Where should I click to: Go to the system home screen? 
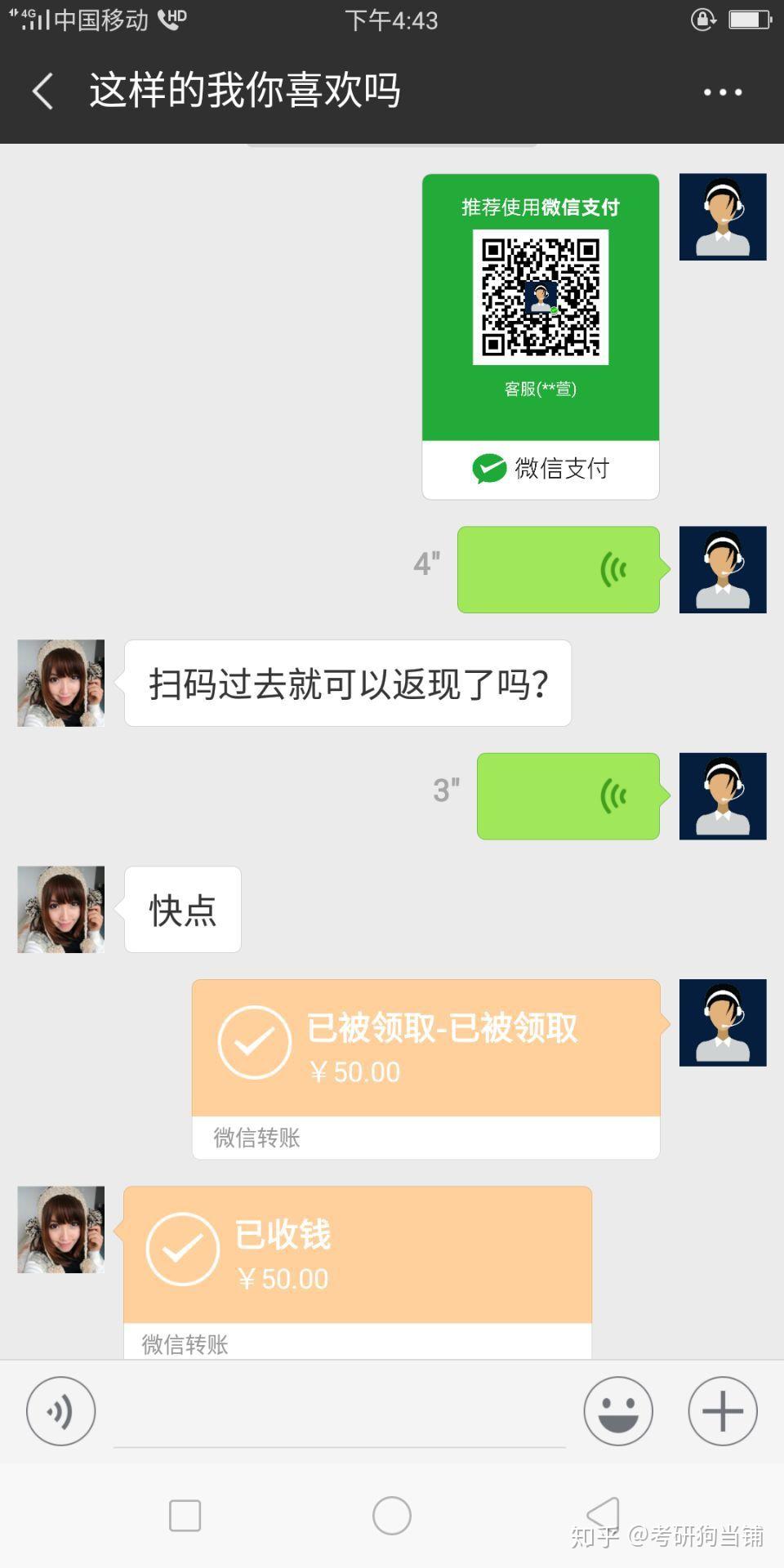(392, 1516)
